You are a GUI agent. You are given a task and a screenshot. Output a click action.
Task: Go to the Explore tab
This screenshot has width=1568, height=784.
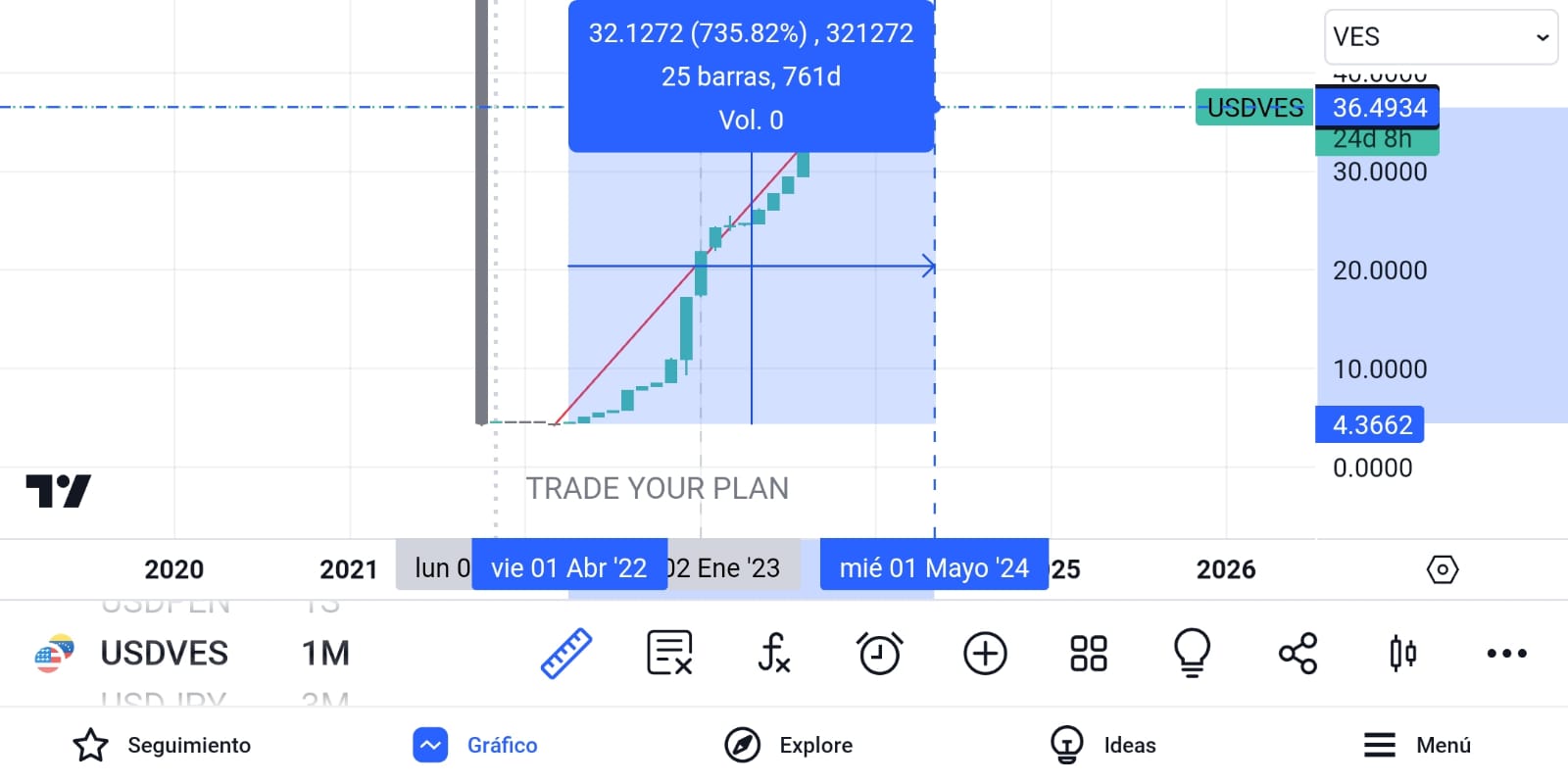(789, 746)
